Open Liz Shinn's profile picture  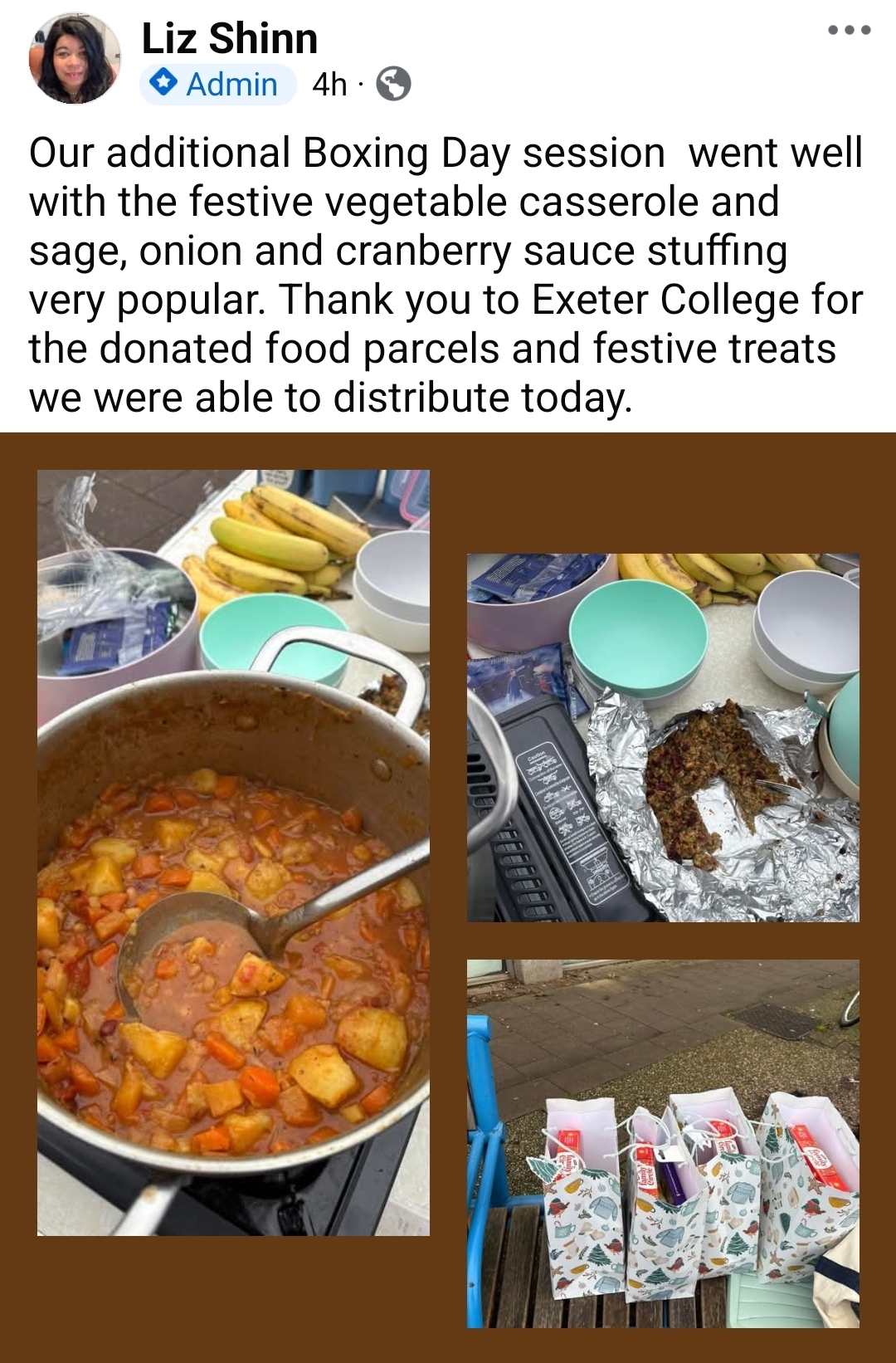(x=75, y=59)
